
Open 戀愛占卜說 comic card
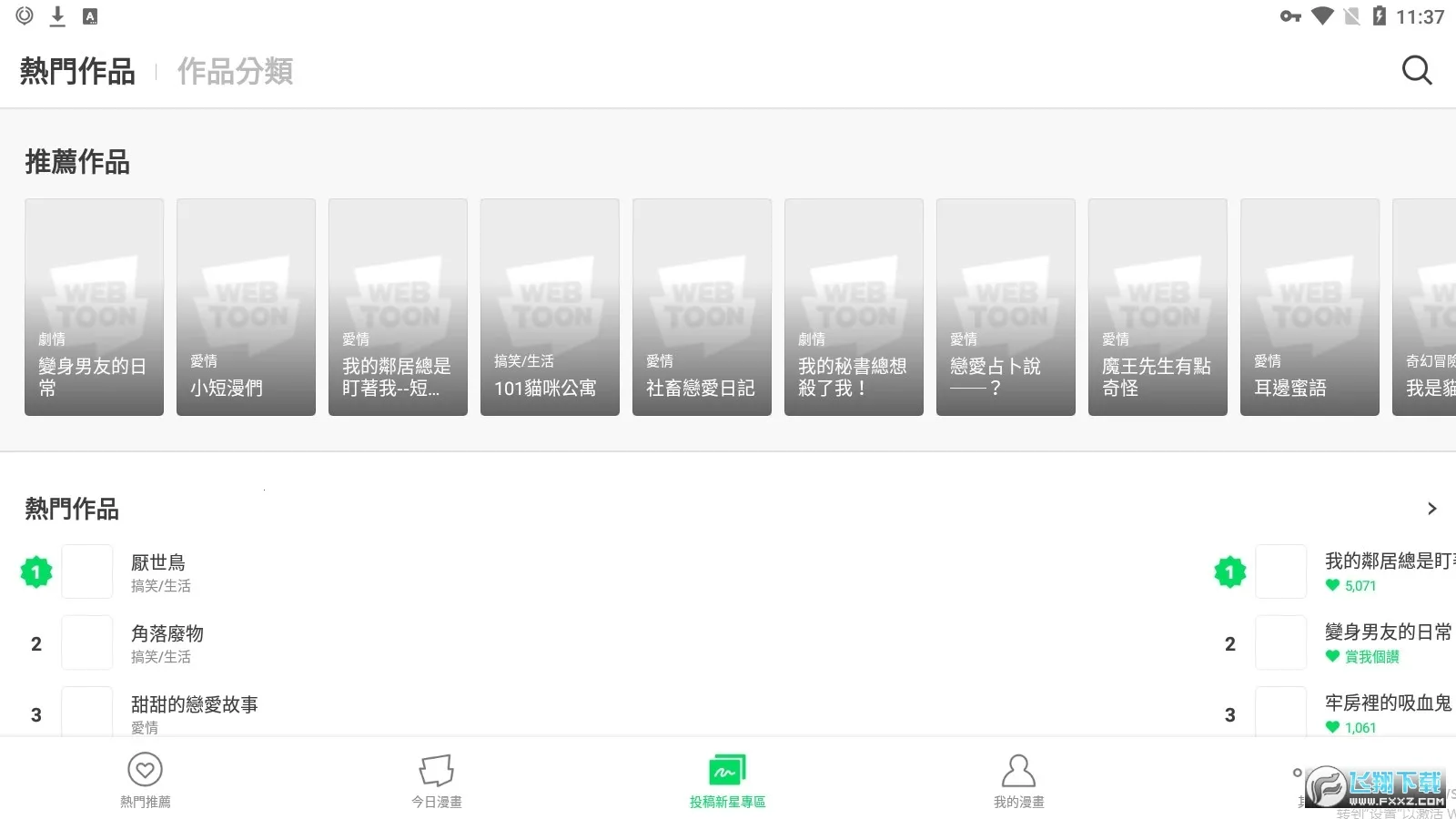1006,307
